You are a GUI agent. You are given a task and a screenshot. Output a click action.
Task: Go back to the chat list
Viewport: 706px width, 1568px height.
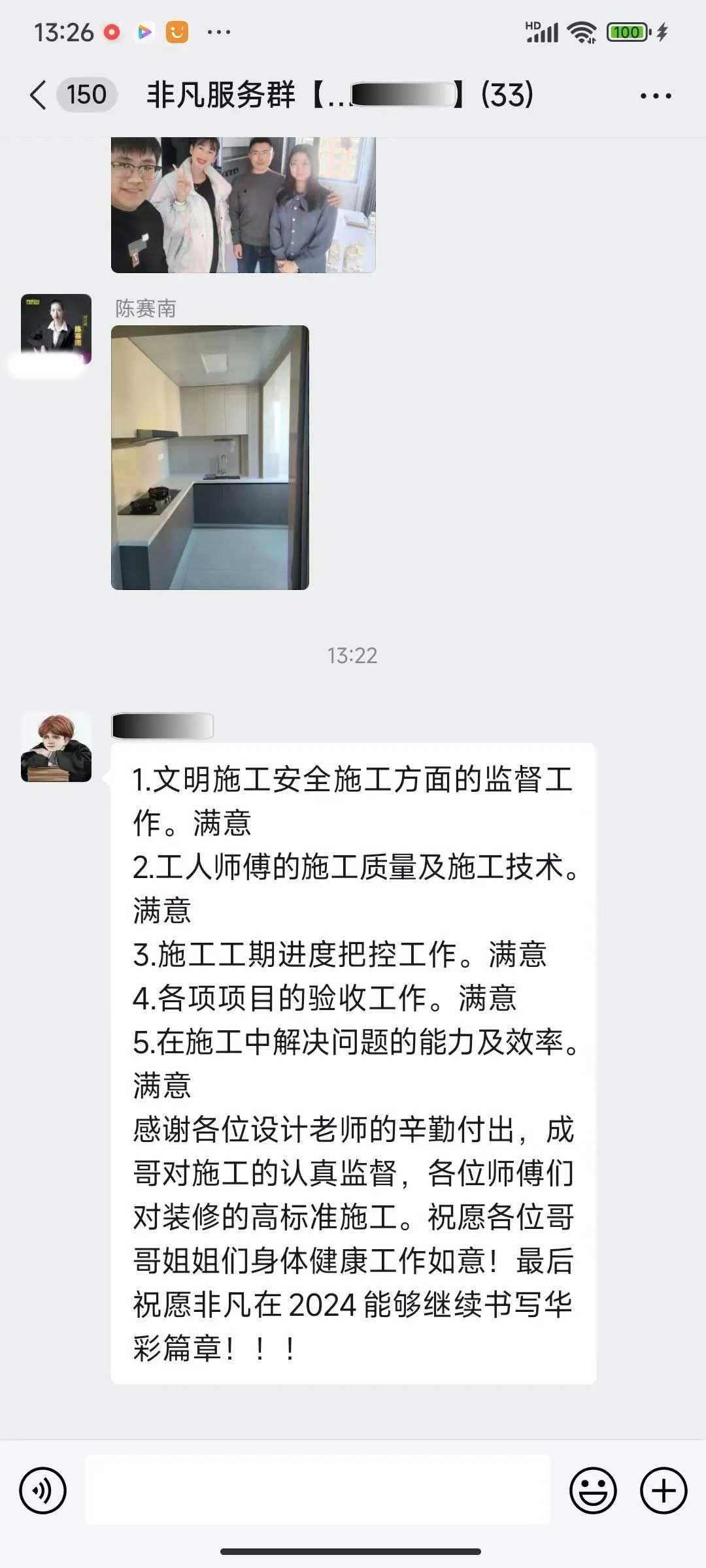[39, 95]
